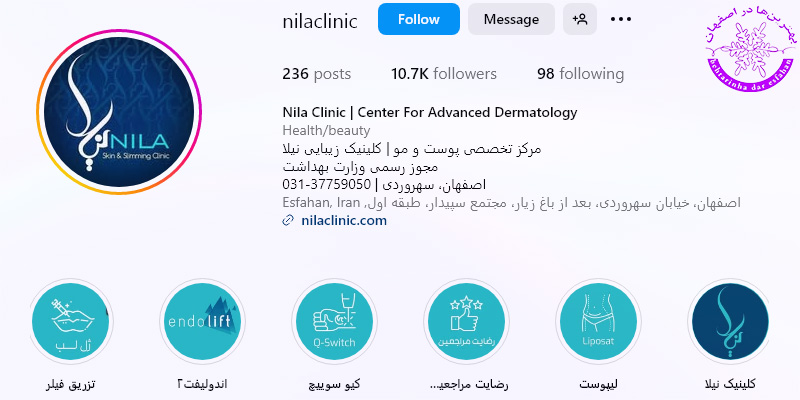Image resolution: width=800 pixels, height=400 pixels.
Task: Open similar accounts suggestions icon
Action: click(578, 19)
